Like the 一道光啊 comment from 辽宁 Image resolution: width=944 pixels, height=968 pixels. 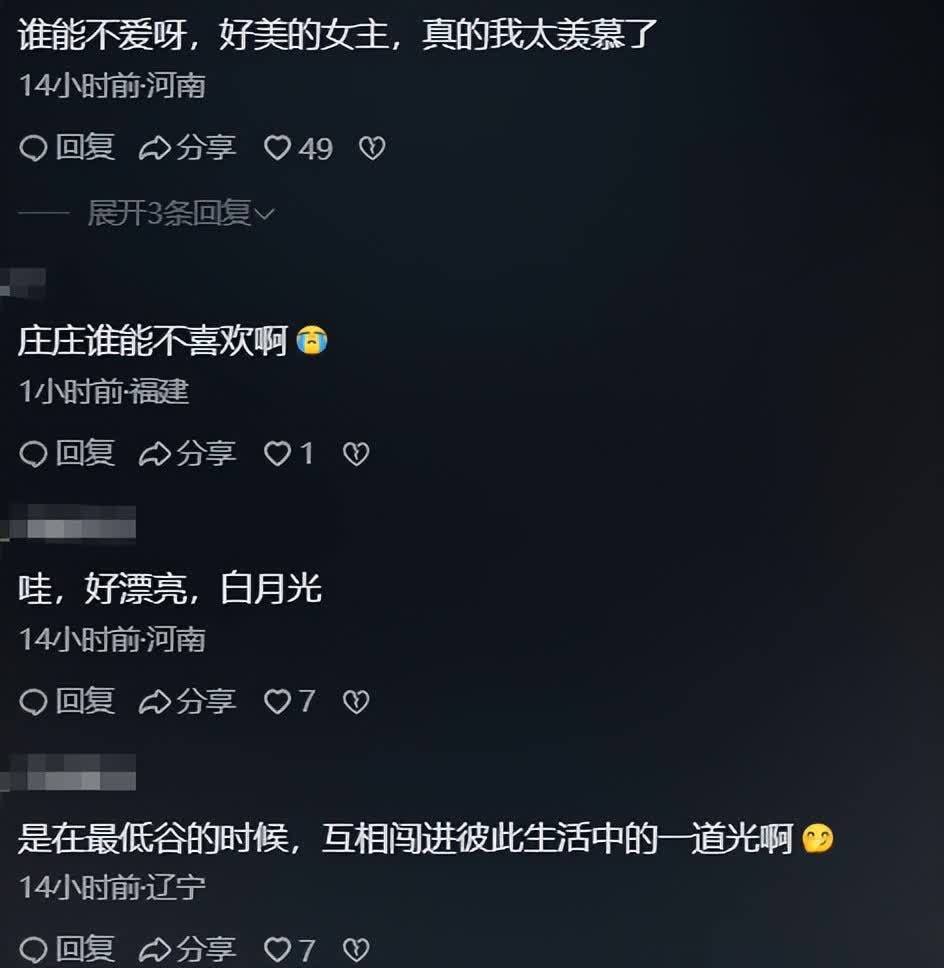(x=278, y=949)
